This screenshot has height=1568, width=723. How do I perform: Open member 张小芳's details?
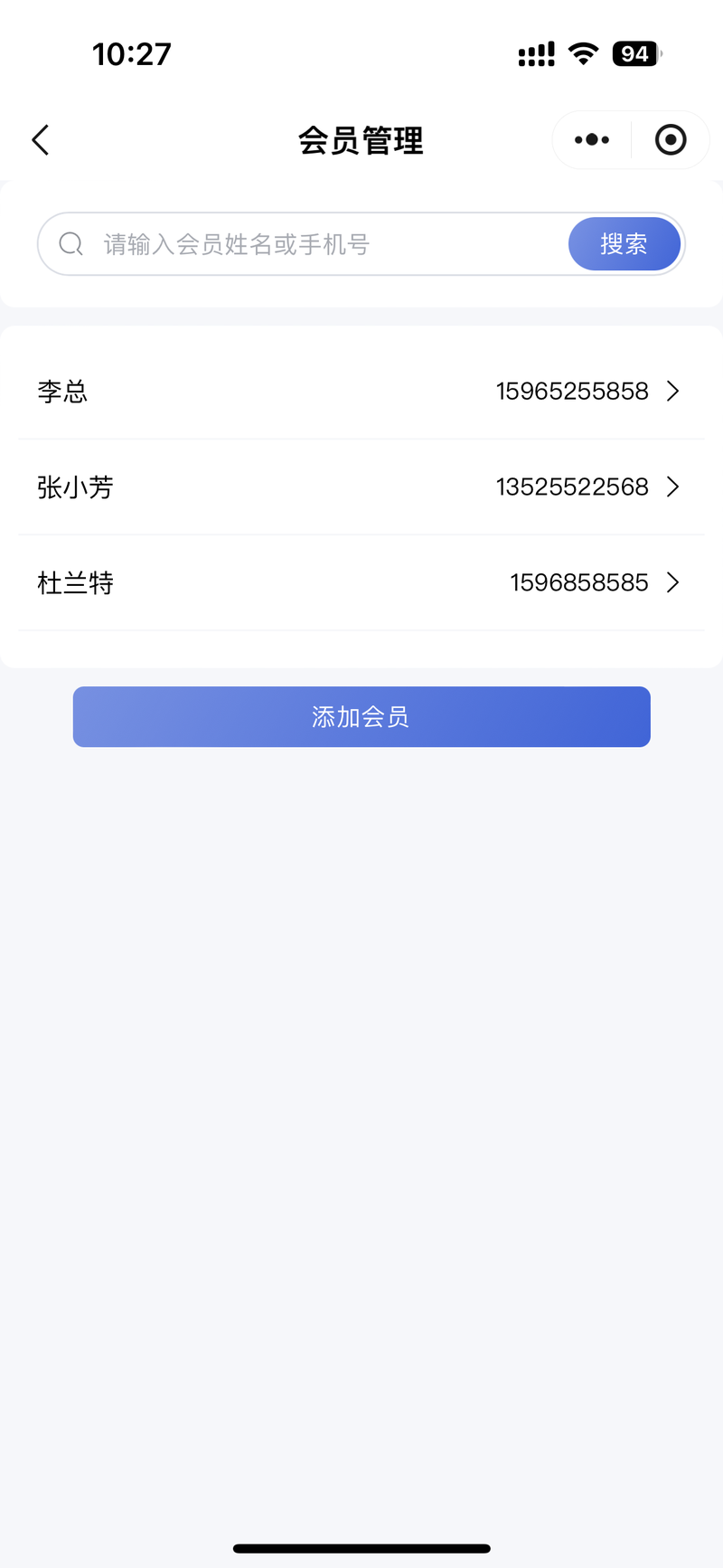pyautogui.click(x=361, y=487)
